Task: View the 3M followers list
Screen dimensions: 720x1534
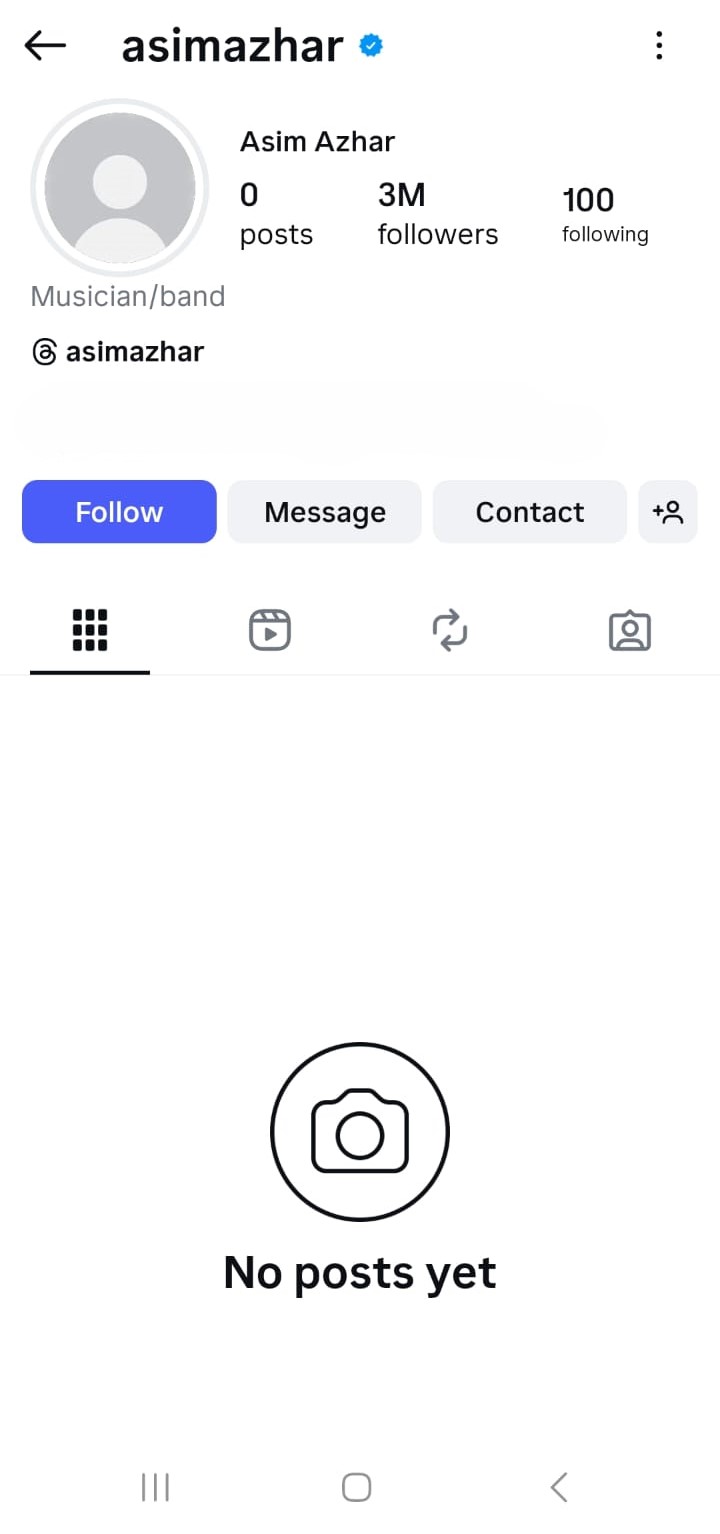Action: [x=437, y=212]
